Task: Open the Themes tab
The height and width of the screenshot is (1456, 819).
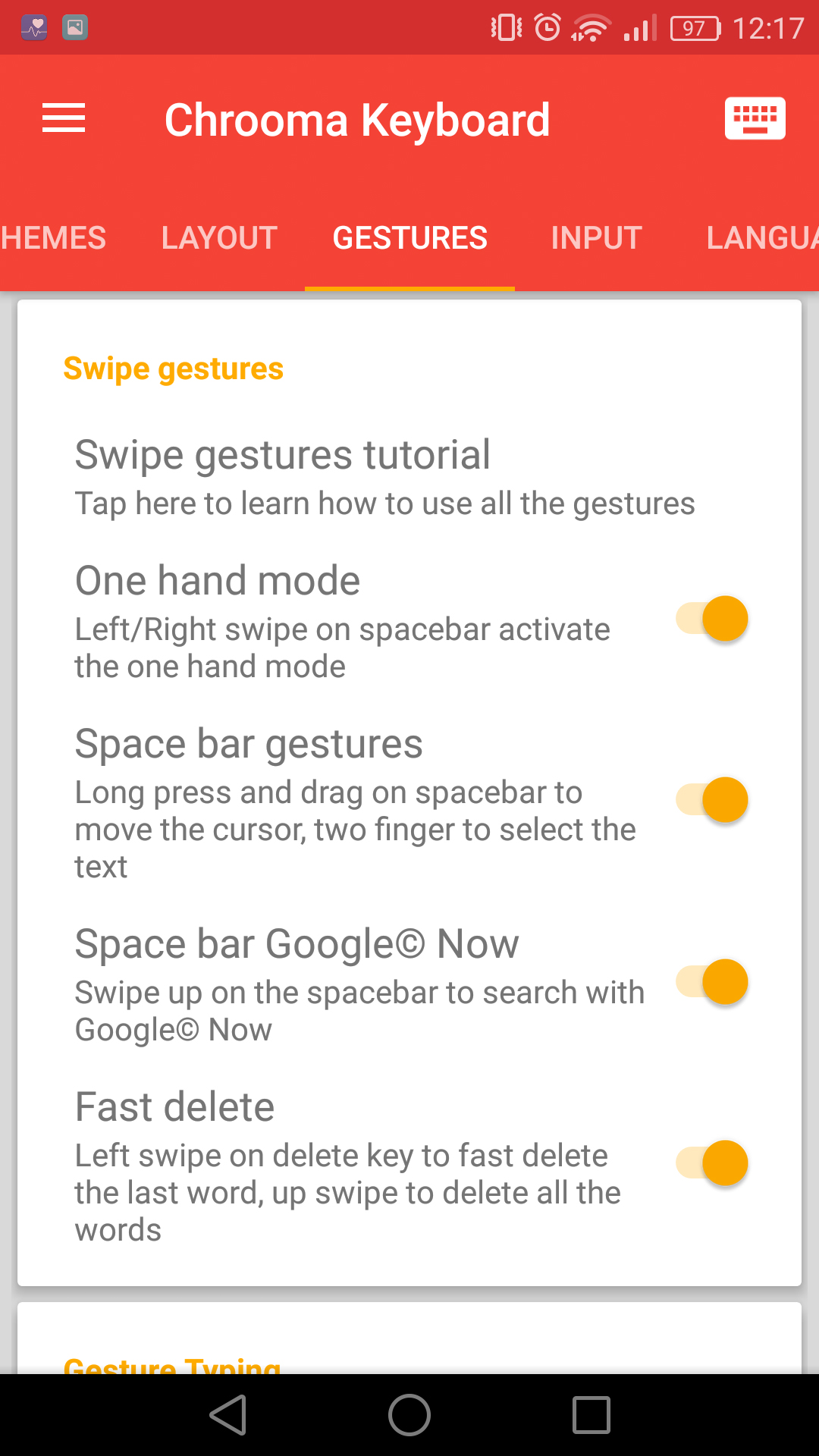Action: coord(53,237)
